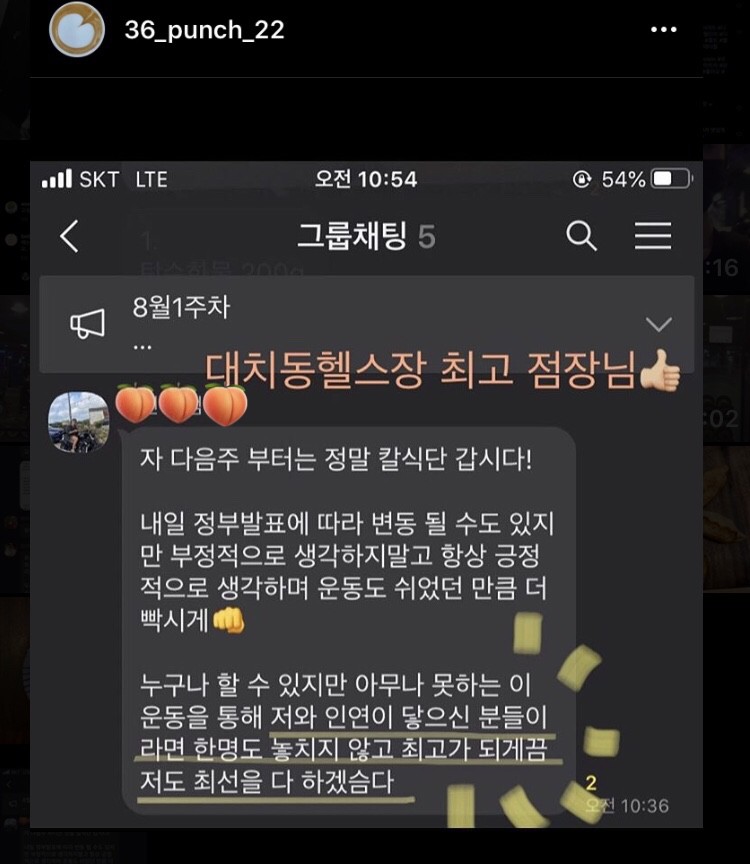Tap the profile picture of 36_punch_22
Viewport: 750px width, 864px height.
(77, 30)
